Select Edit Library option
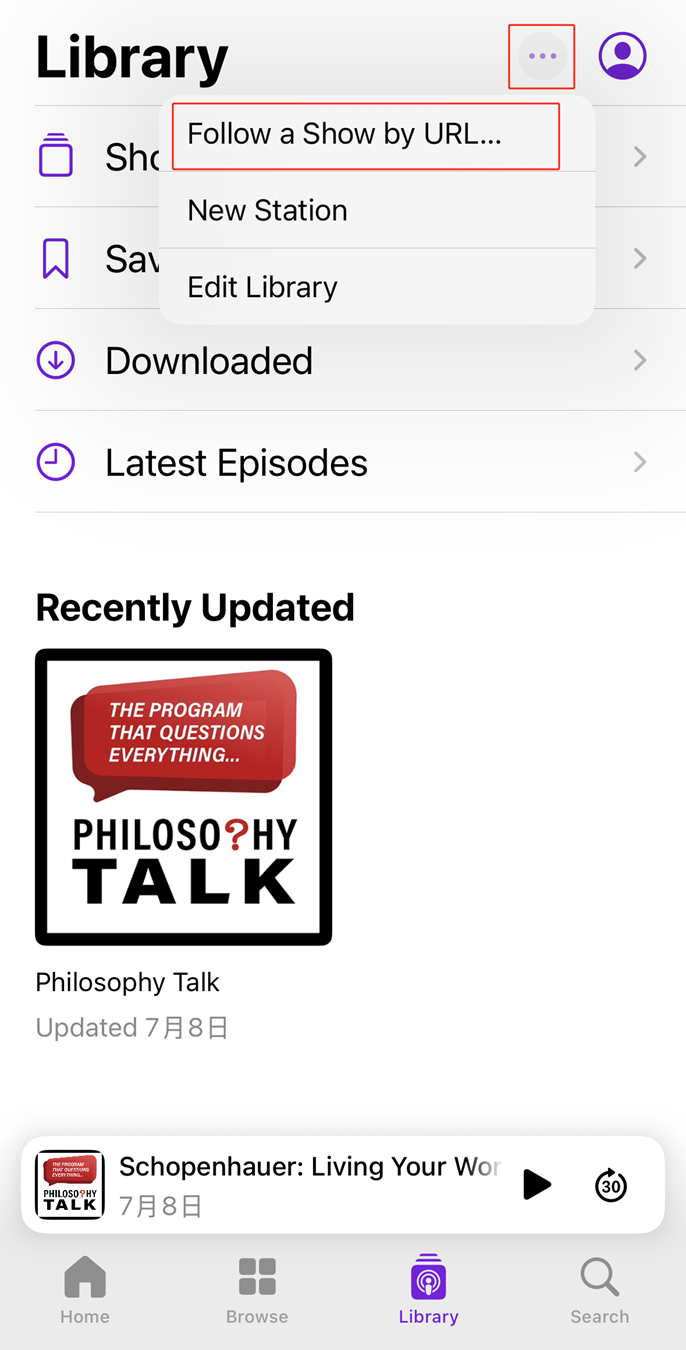The width and height of the screenshot is (686, 1350). pos(263,287)
